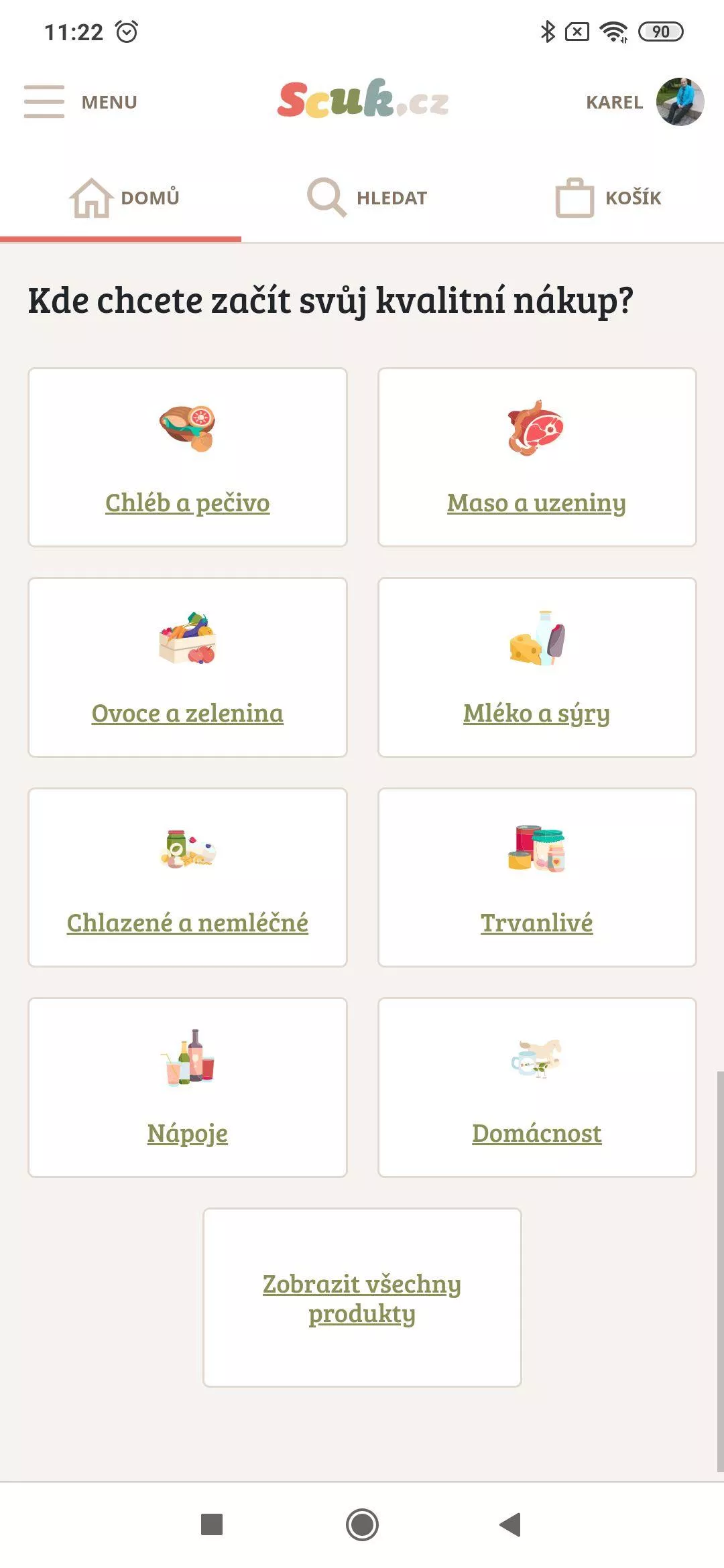
Task: Select the Domů tab
Action: click(x=125, y=198)
